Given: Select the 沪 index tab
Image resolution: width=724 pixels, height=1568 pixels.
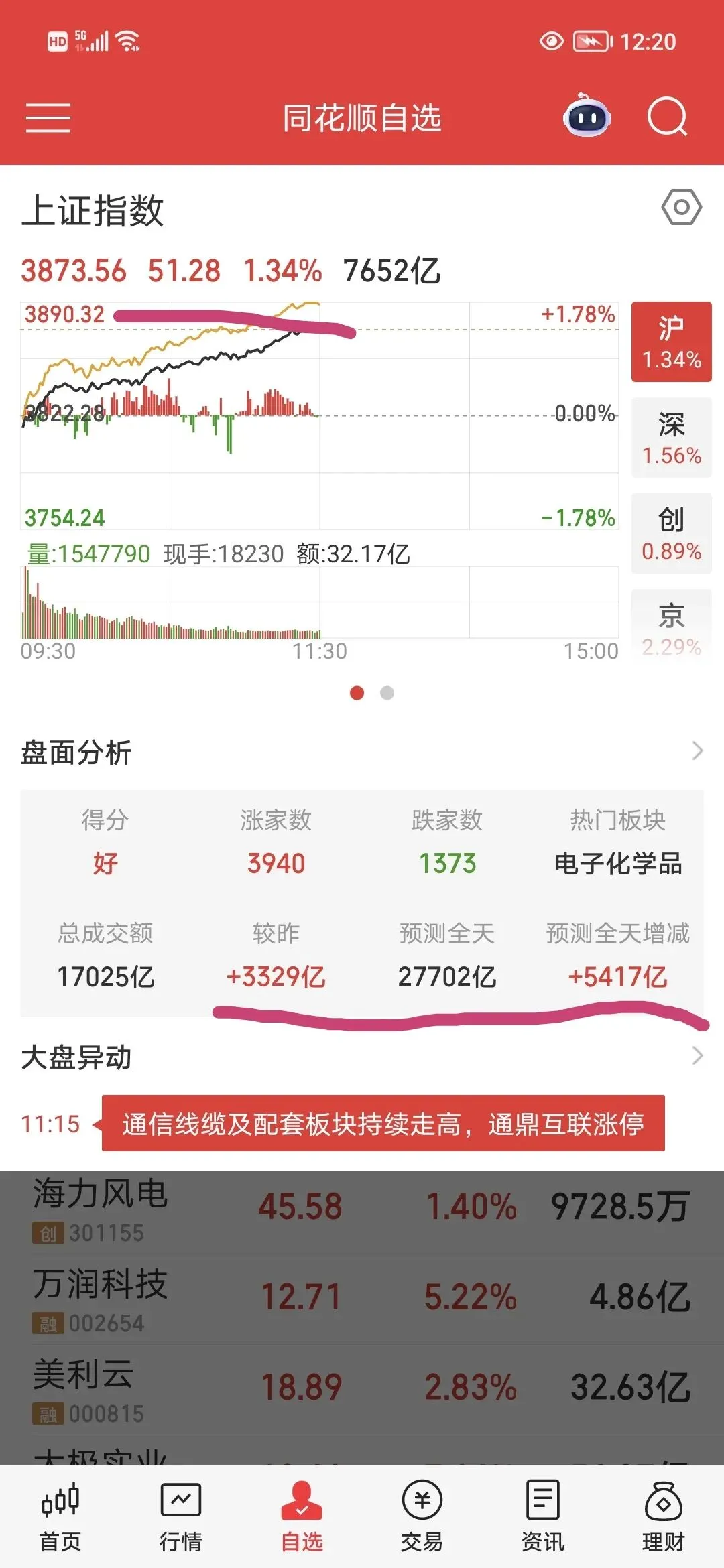Looking at the screenshot, I should pos(671,342).
